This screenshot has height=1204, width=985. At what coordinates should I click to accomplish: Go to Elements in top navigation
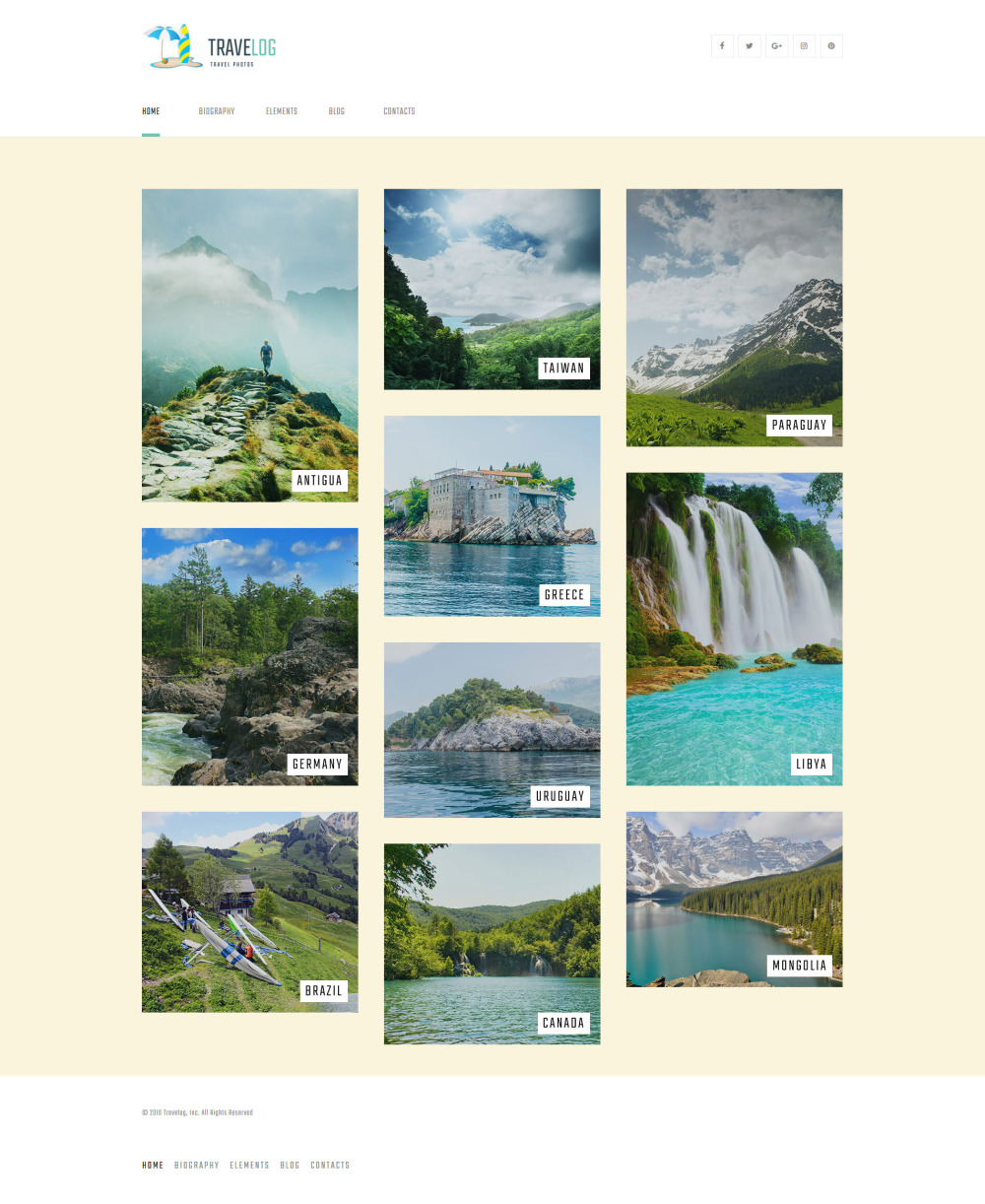coord(282,111)
